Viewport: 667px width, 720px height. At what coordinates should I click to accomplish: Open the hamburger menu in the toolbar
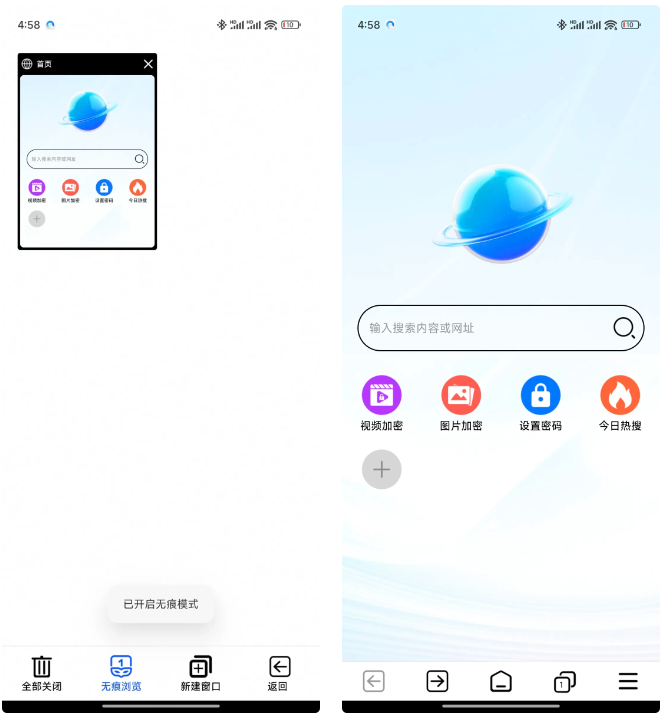point(628,682)
